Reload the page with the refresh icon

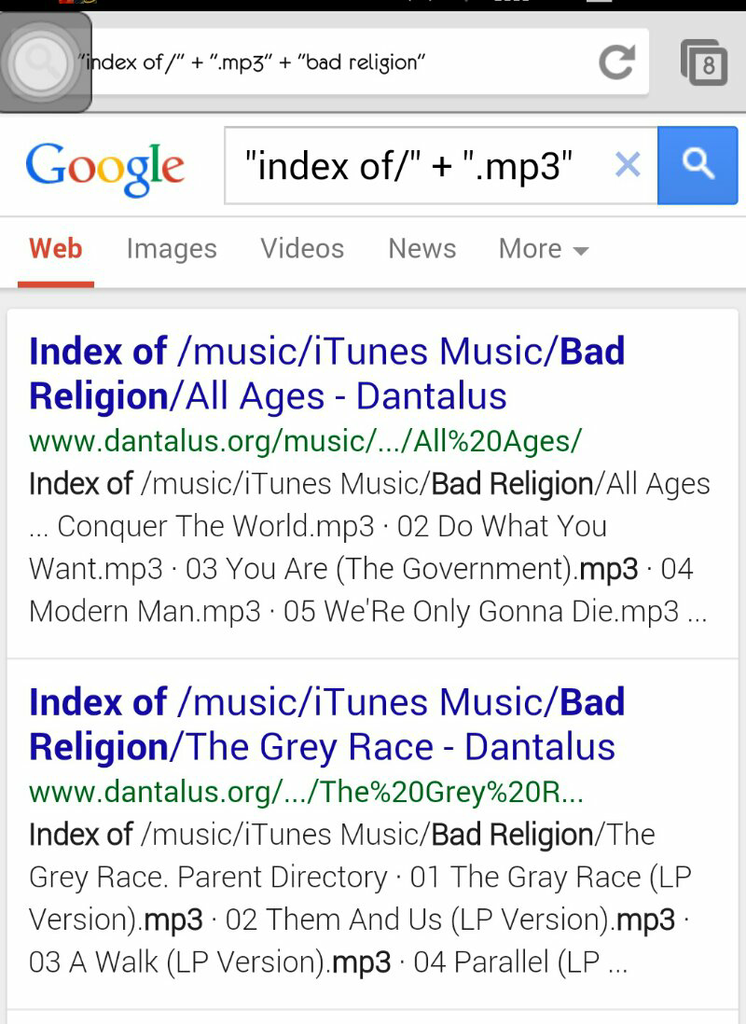coord(616,63)
